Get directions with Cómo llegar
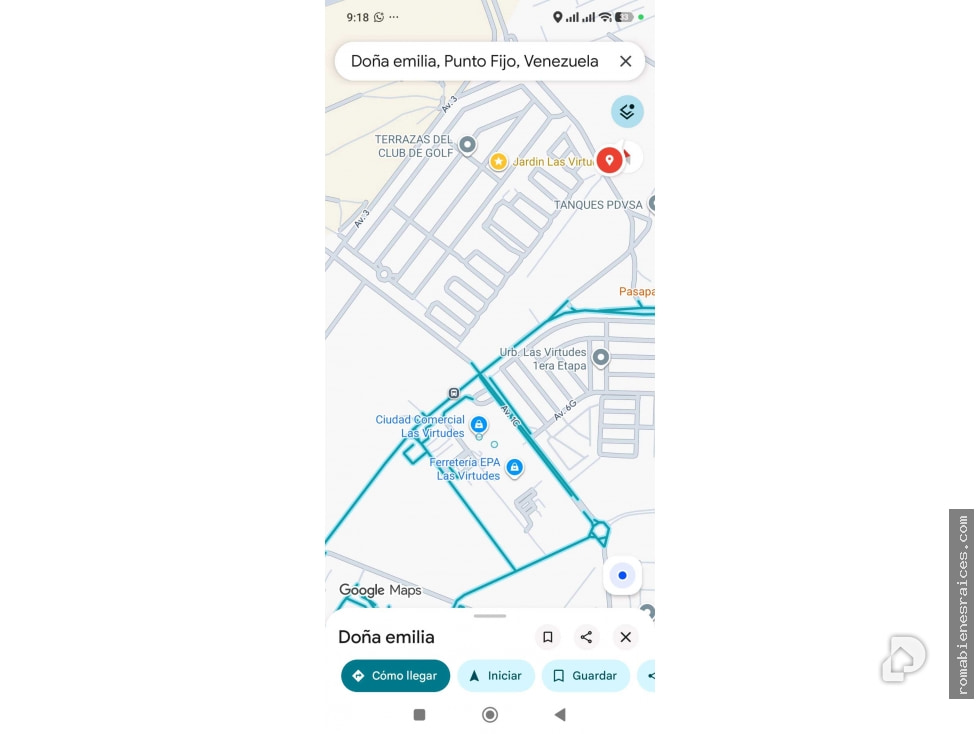The width and height of the screenshot is (979, 734). click(395, 675)
